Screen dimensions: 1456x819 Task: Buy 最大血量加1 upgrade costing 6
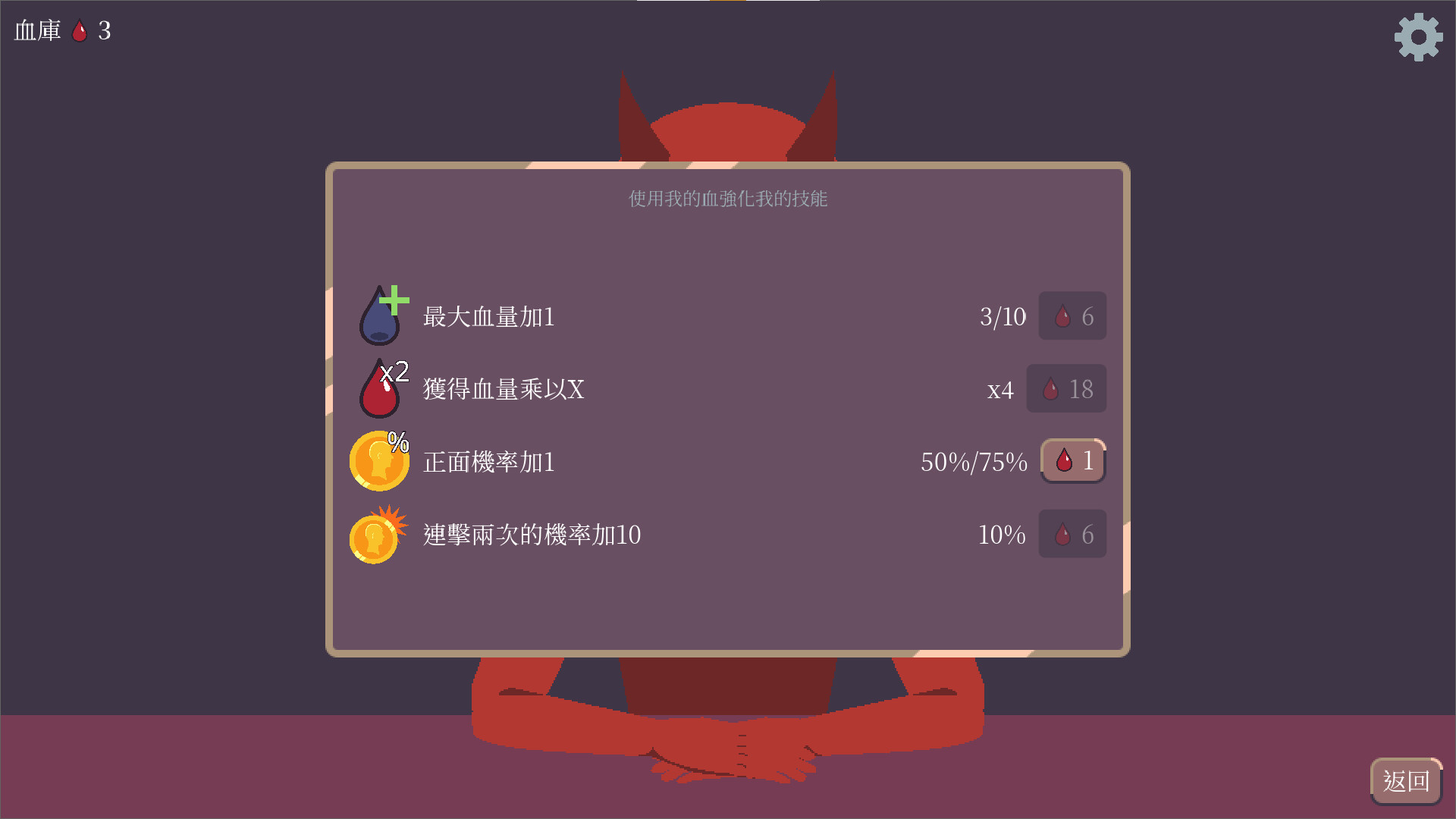[x=1072, y=315]
